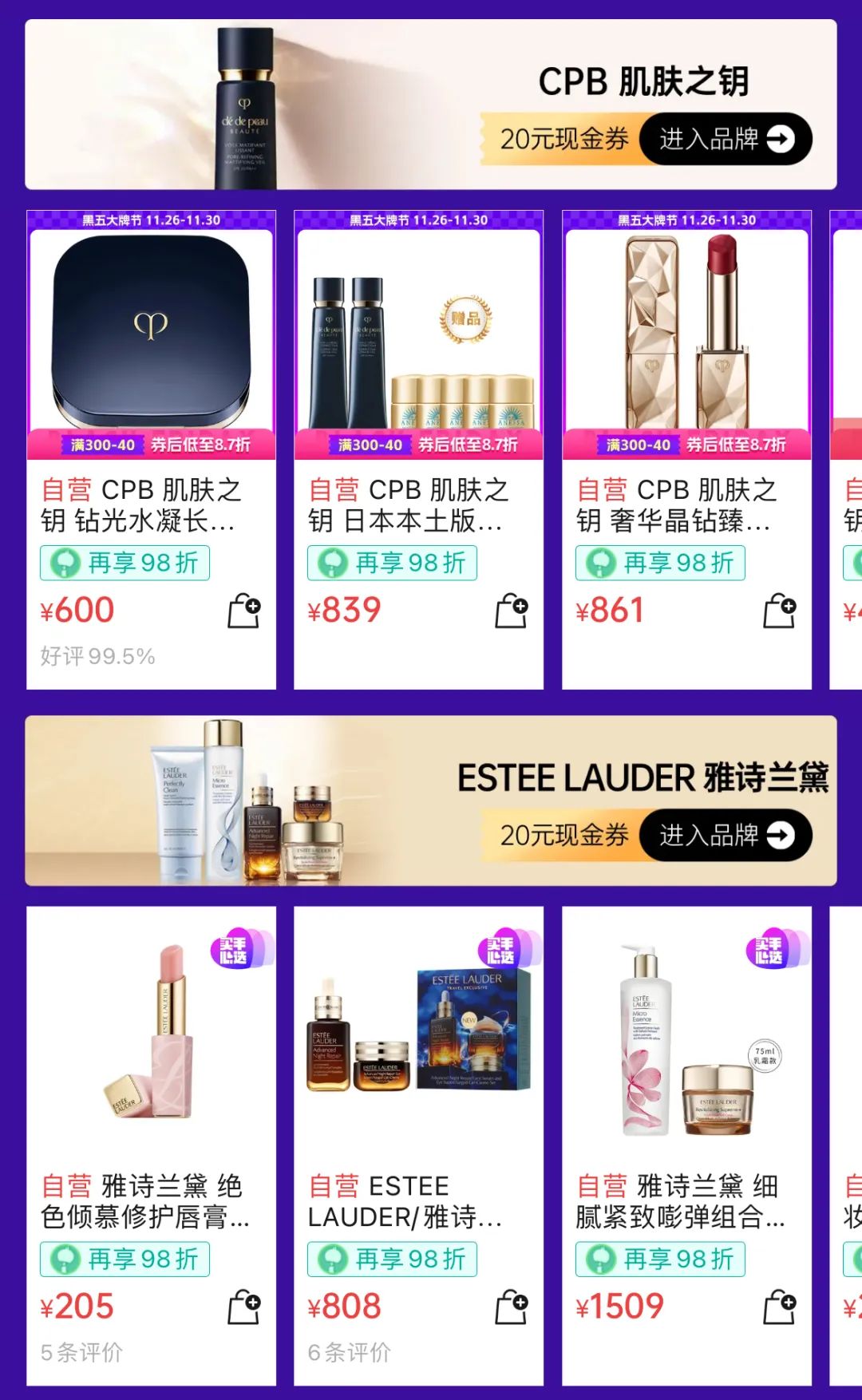Viewport: 862px width, 1400px height.
Task: Add ¥861 CPB lipstick to cart
Action: [779, 611]
